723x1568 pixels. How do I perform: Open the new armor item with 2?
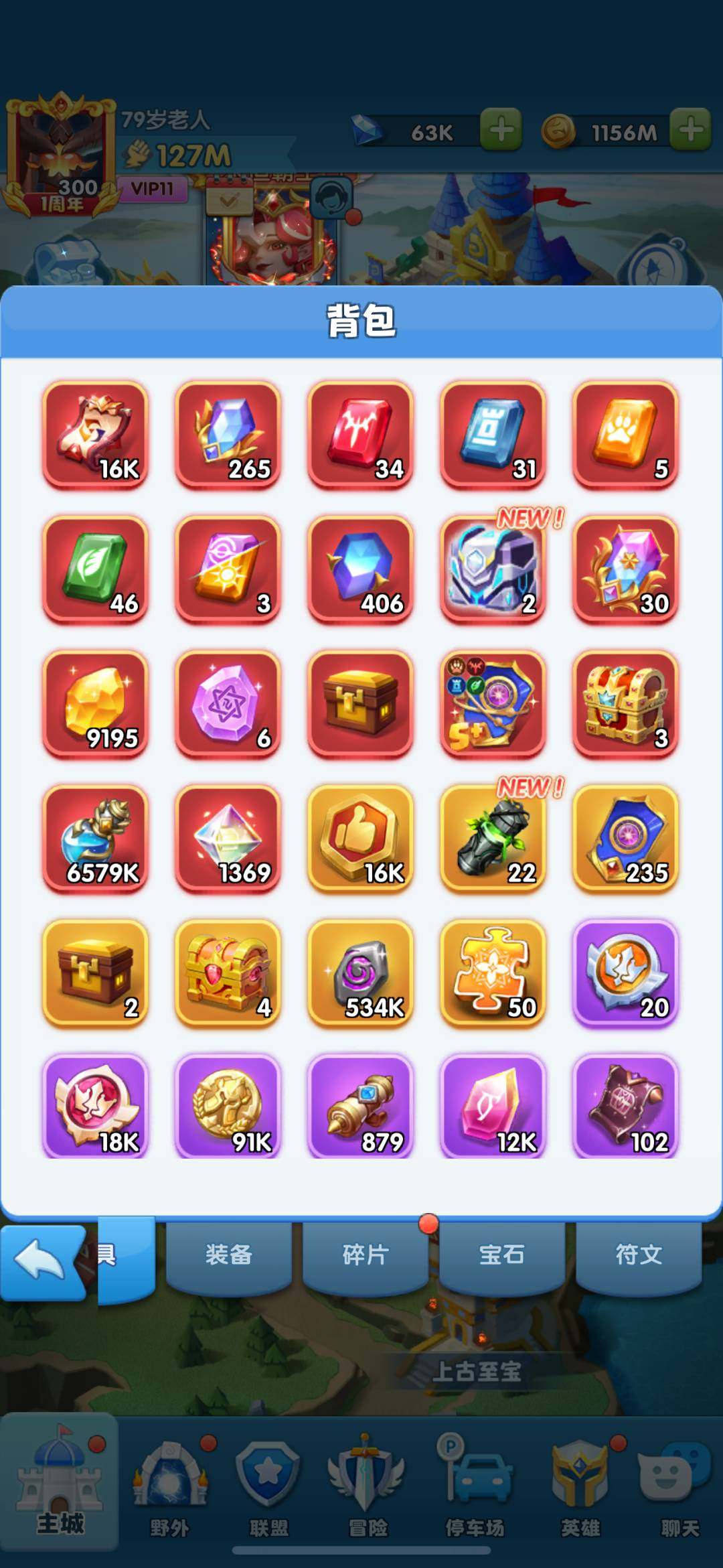coord(493,569)
